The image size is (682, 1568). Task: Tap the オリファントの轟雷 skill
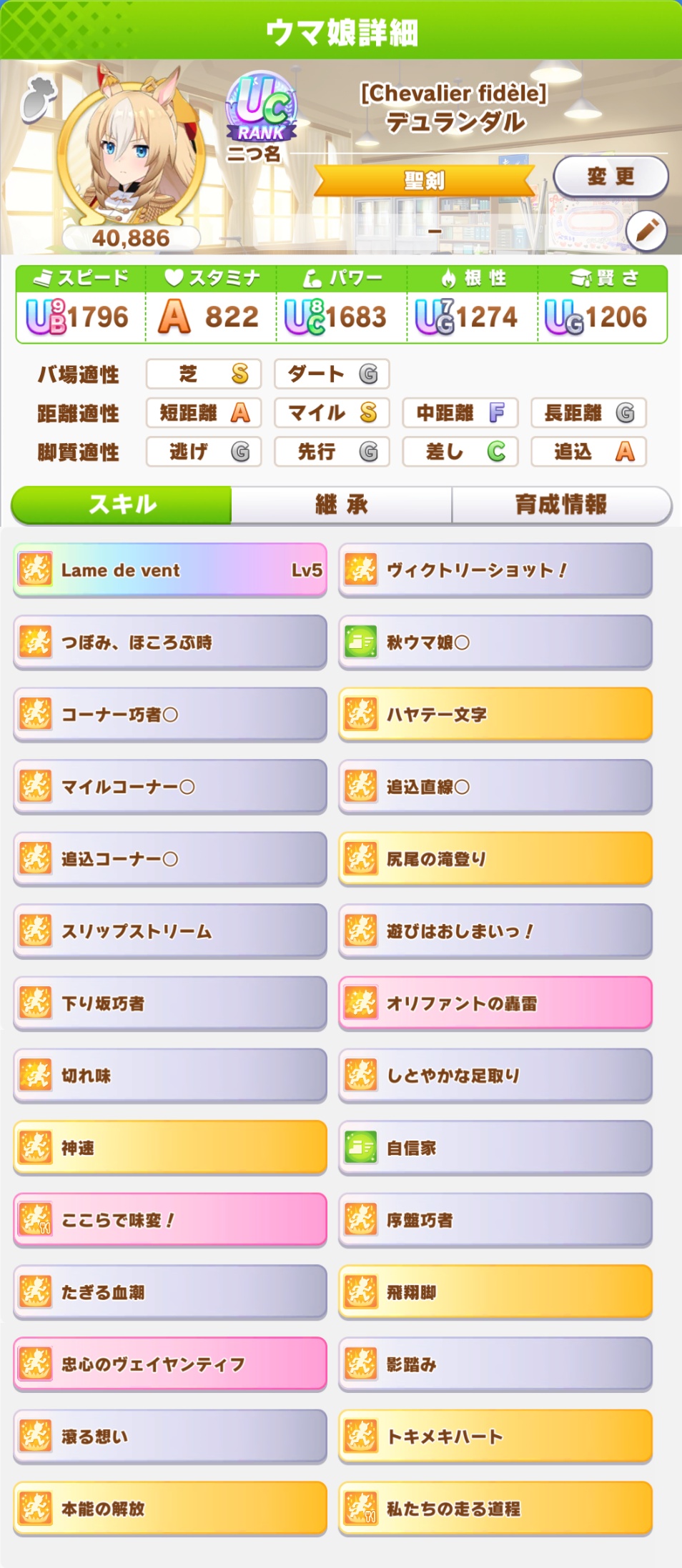click(x=495, y=1003)
